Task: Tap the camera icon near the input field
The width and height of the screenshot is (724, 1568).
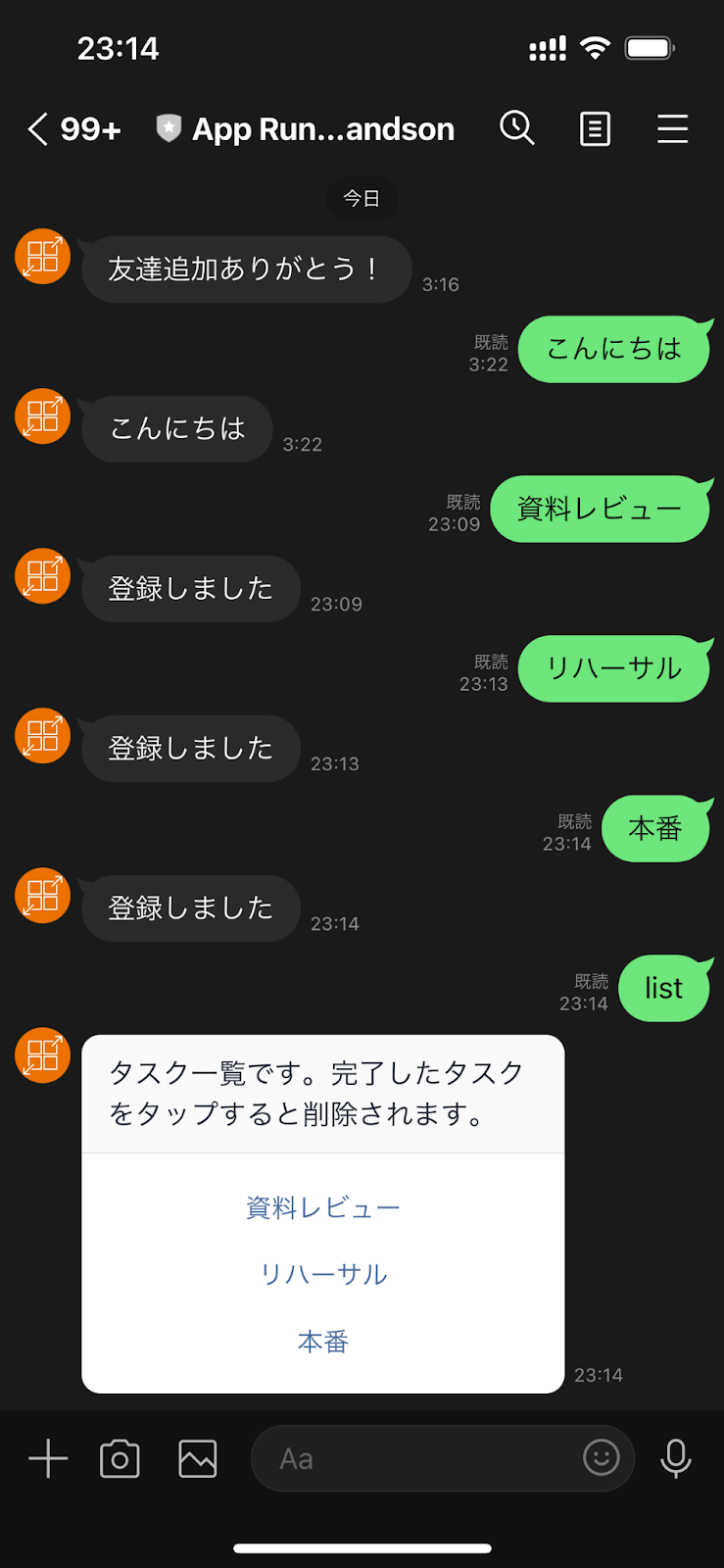Action: tap(120, 1458)
